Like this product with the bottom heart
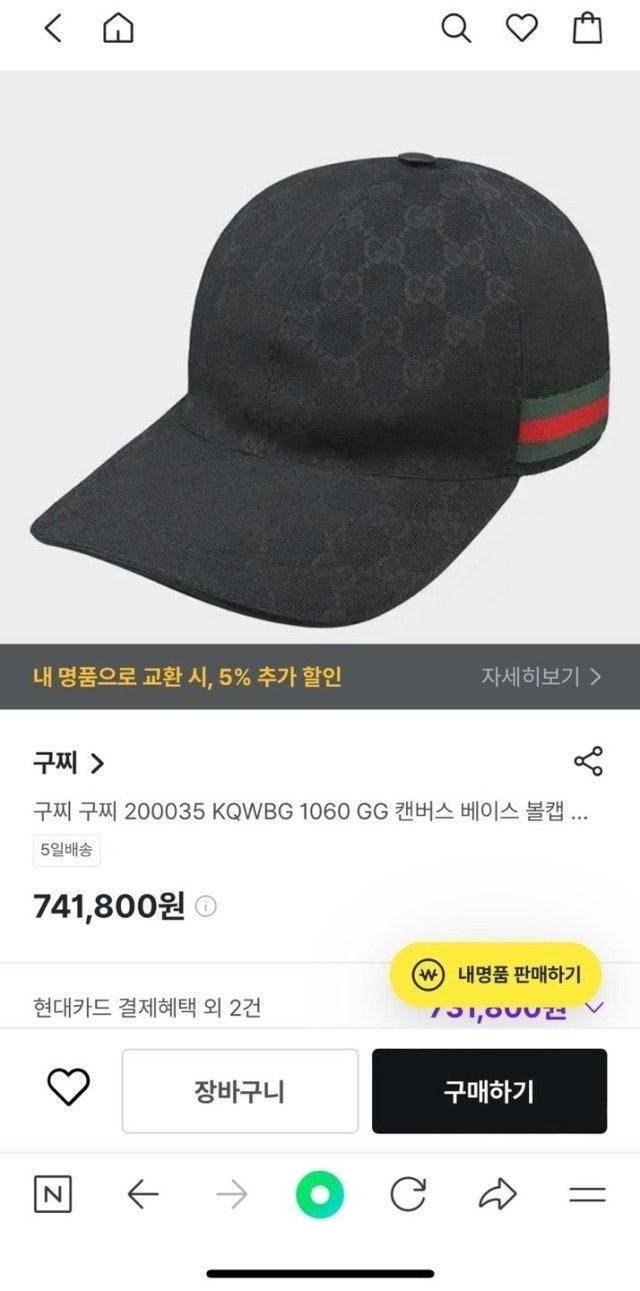 click(69, 1086)
